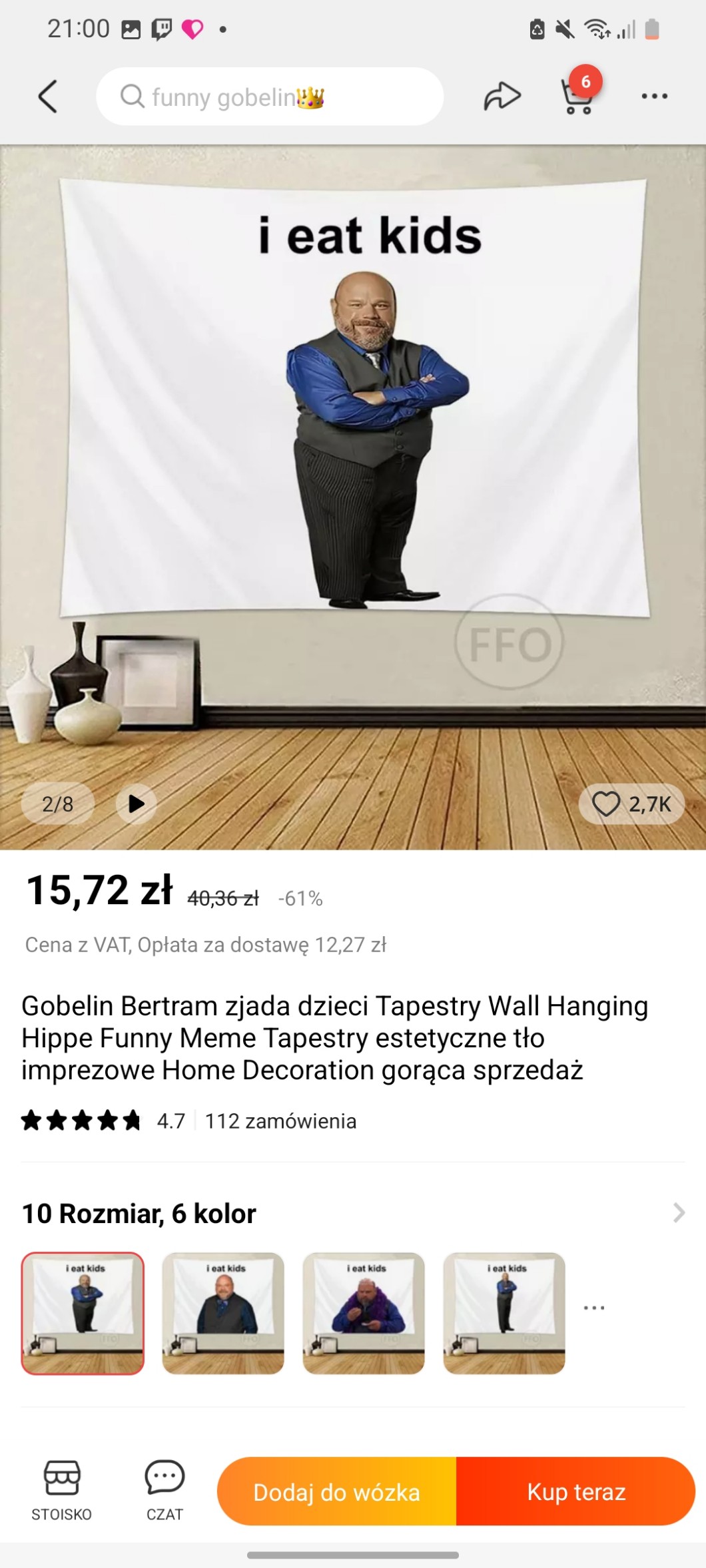
Task: Tap the 'funny gobelin' search box
Action: pyautogui.click(x=269, y=97)
